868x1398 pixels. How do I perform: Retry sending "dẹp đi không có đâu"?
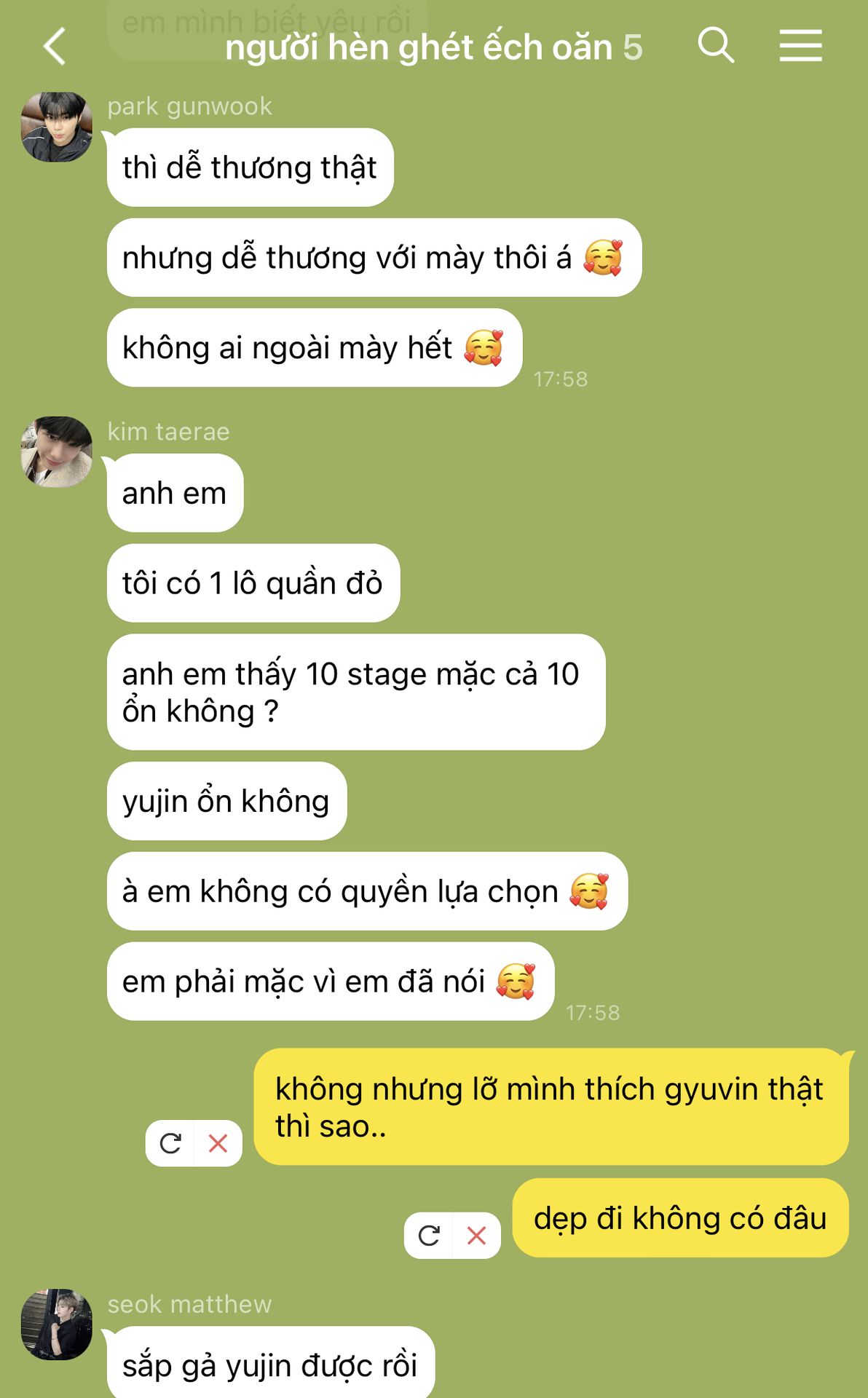coord(429,1236)
